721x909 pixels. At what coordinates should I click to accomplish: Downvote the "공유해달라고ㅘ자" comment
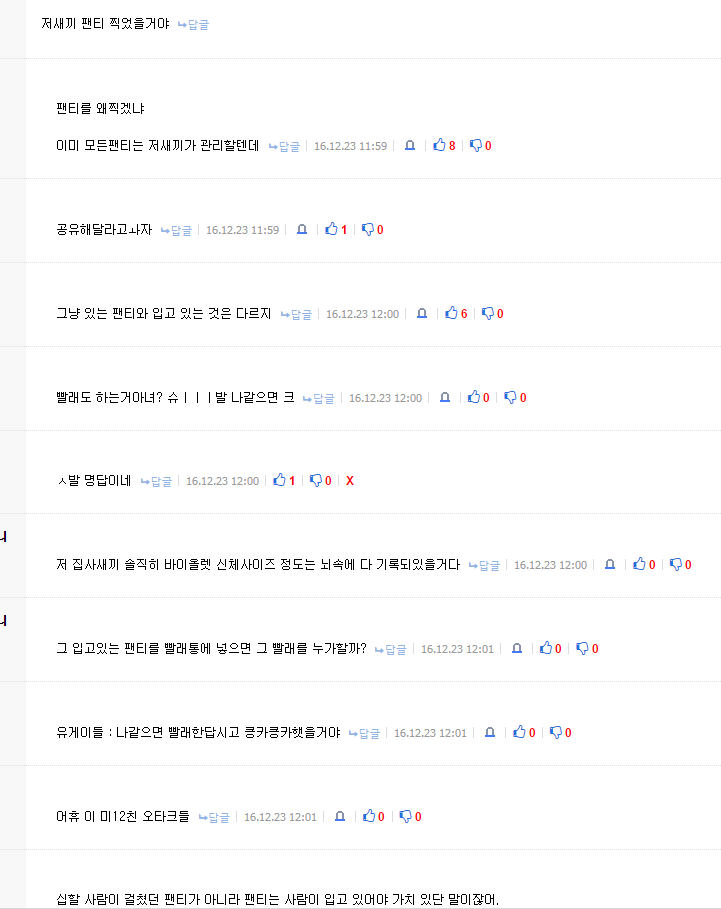(369, 229)
